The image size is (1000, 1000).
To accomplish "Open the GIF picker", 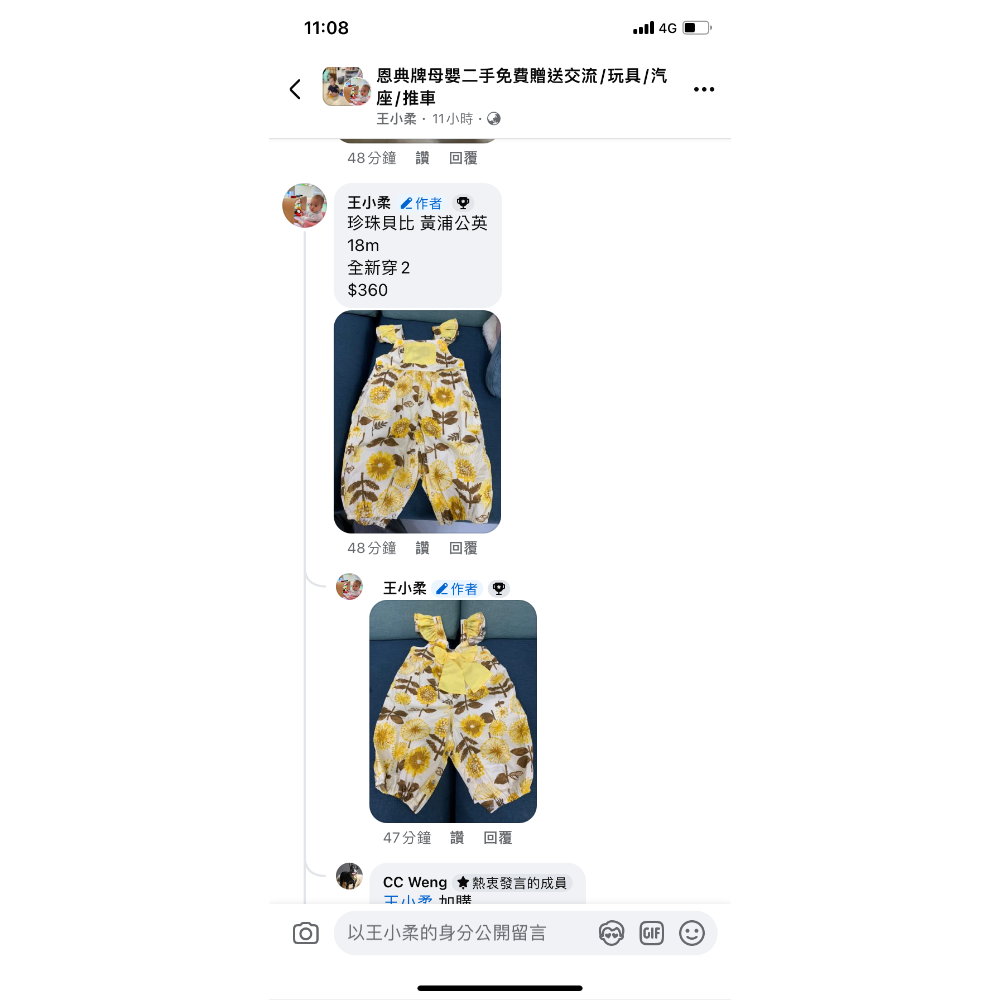I will [x=652, y=933].
